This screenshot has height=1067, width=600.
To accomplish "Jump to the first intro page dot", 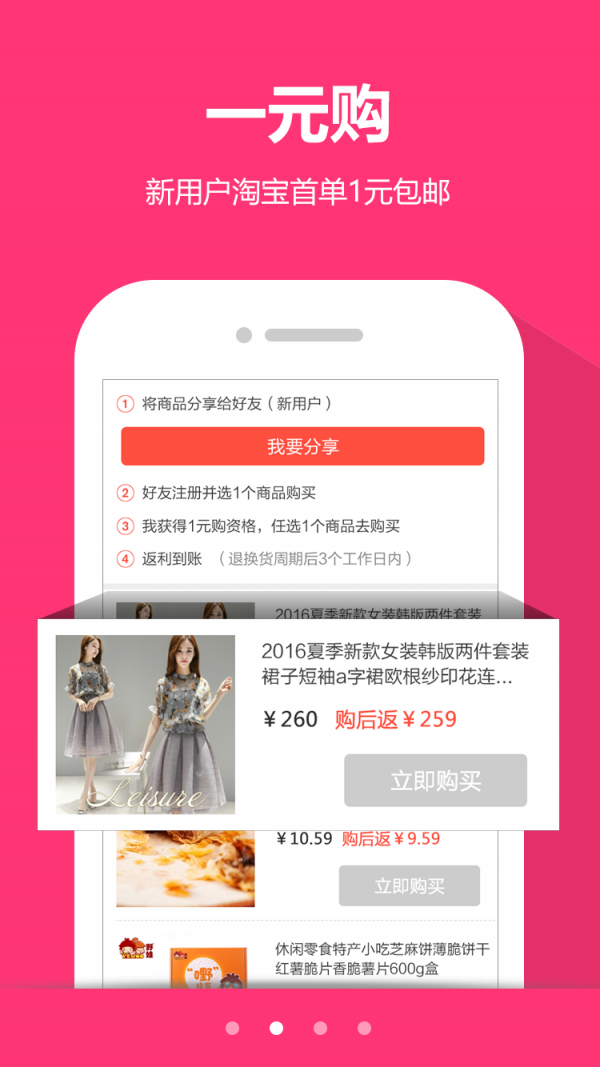I will (x=232, y=1028).
